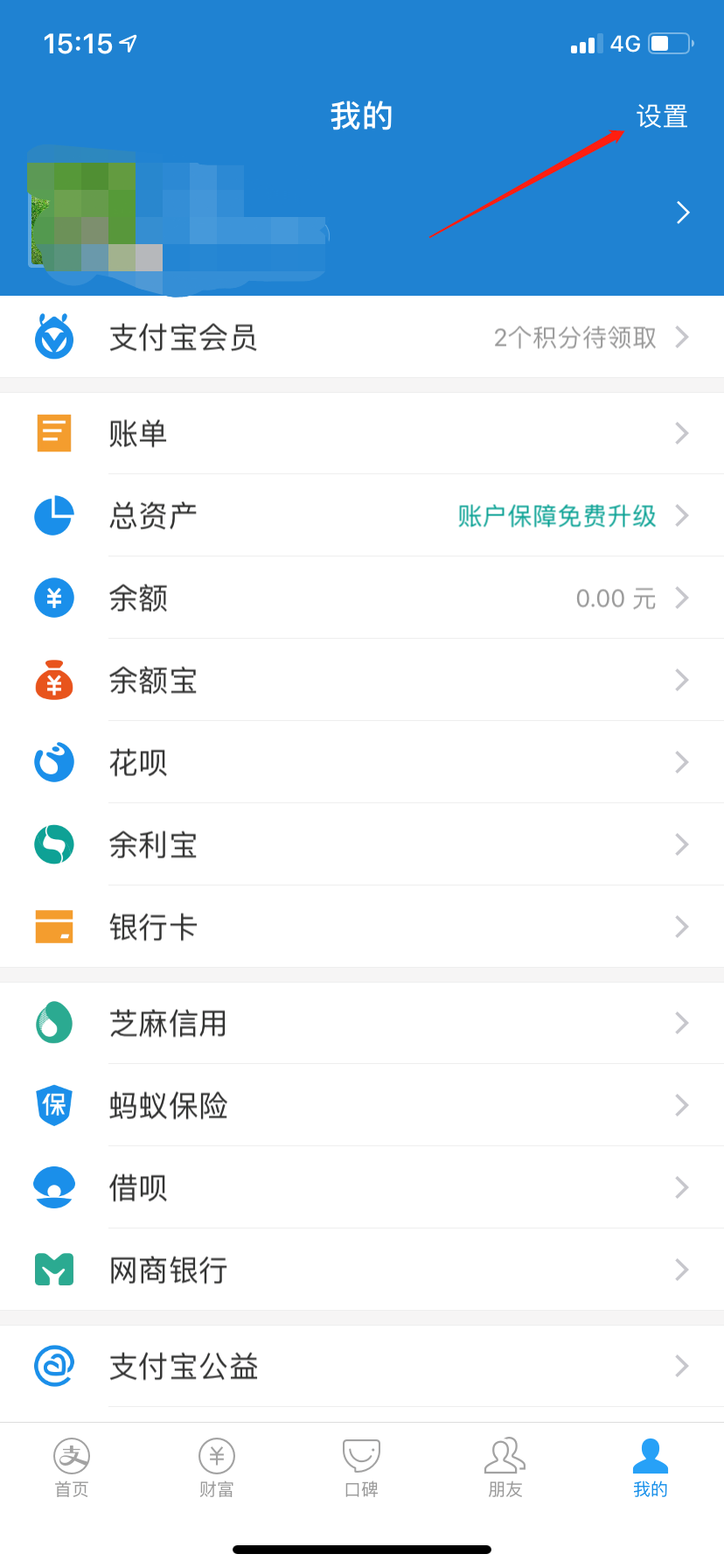Open the 支付宝会员 row
724x1568 pixels.
[362, 338]
